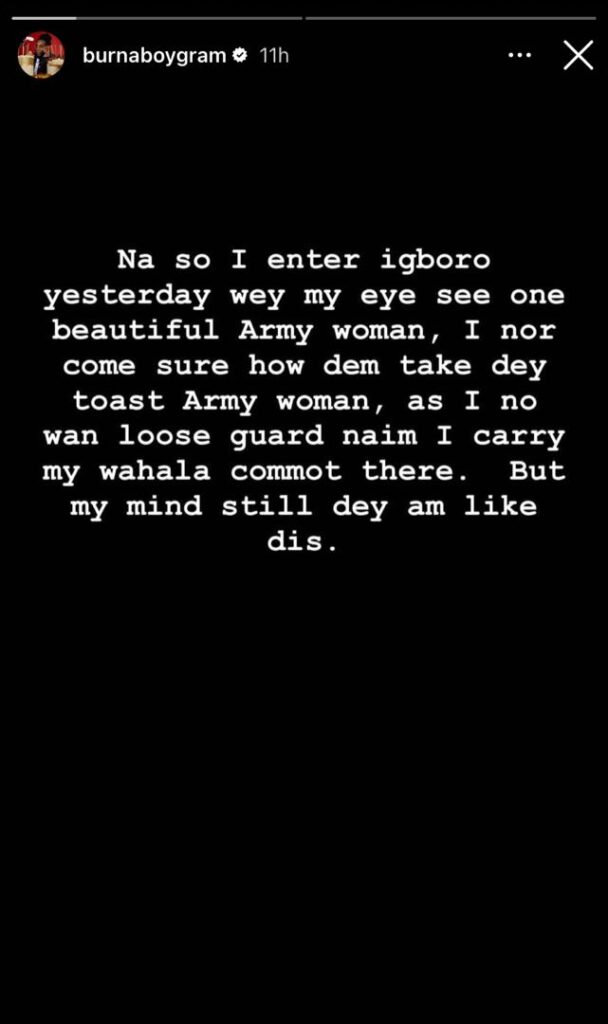Tap the burnaboygram username
The width and height of the screenshot is (608, 1024).
coord(154,56)
